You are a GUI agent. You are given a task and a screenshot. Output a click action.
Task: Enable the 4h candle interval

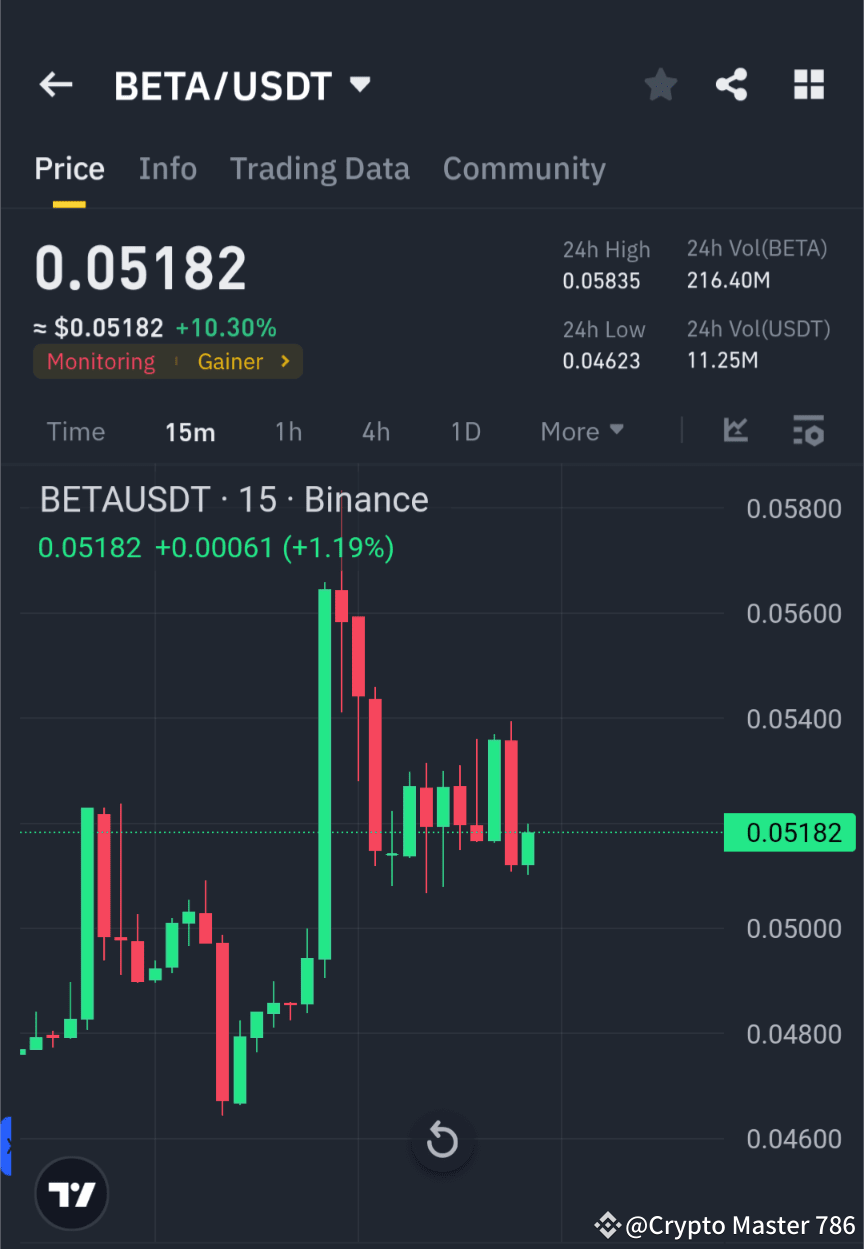tap(375, 431)
